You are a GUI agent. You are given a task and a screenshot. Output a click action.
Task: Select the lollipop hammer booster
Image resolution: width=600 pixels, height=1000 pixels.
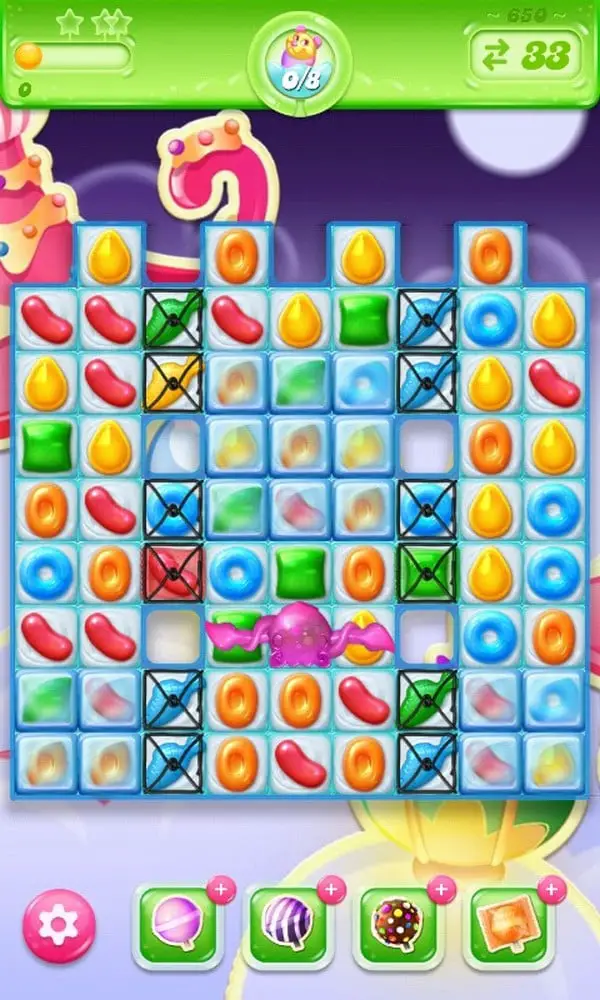(178, 924)
